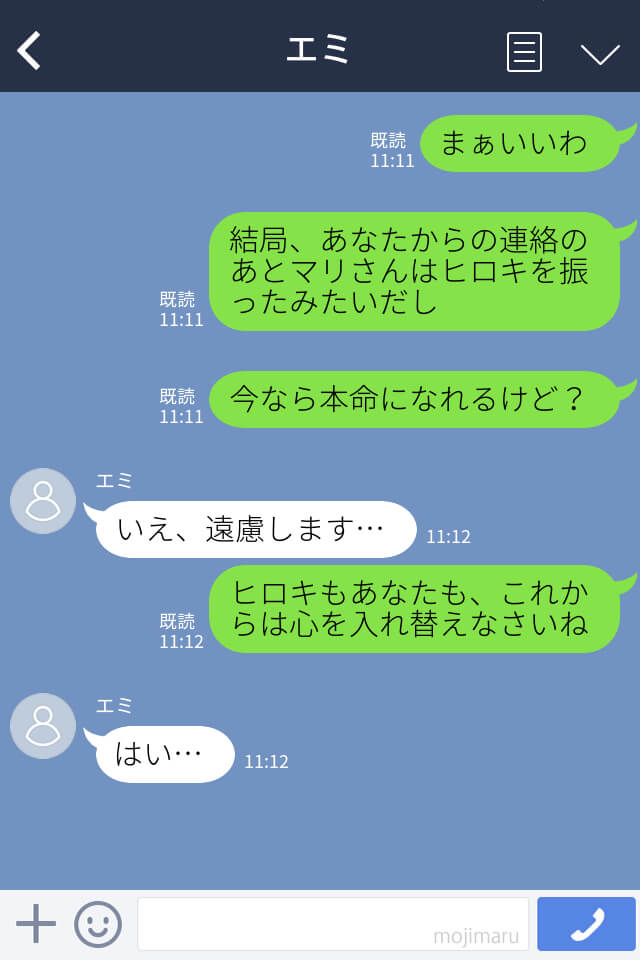Start a call with the phone button
Image resolution: width=640 pixels, height=960 pixels.
tap(586, 924)
